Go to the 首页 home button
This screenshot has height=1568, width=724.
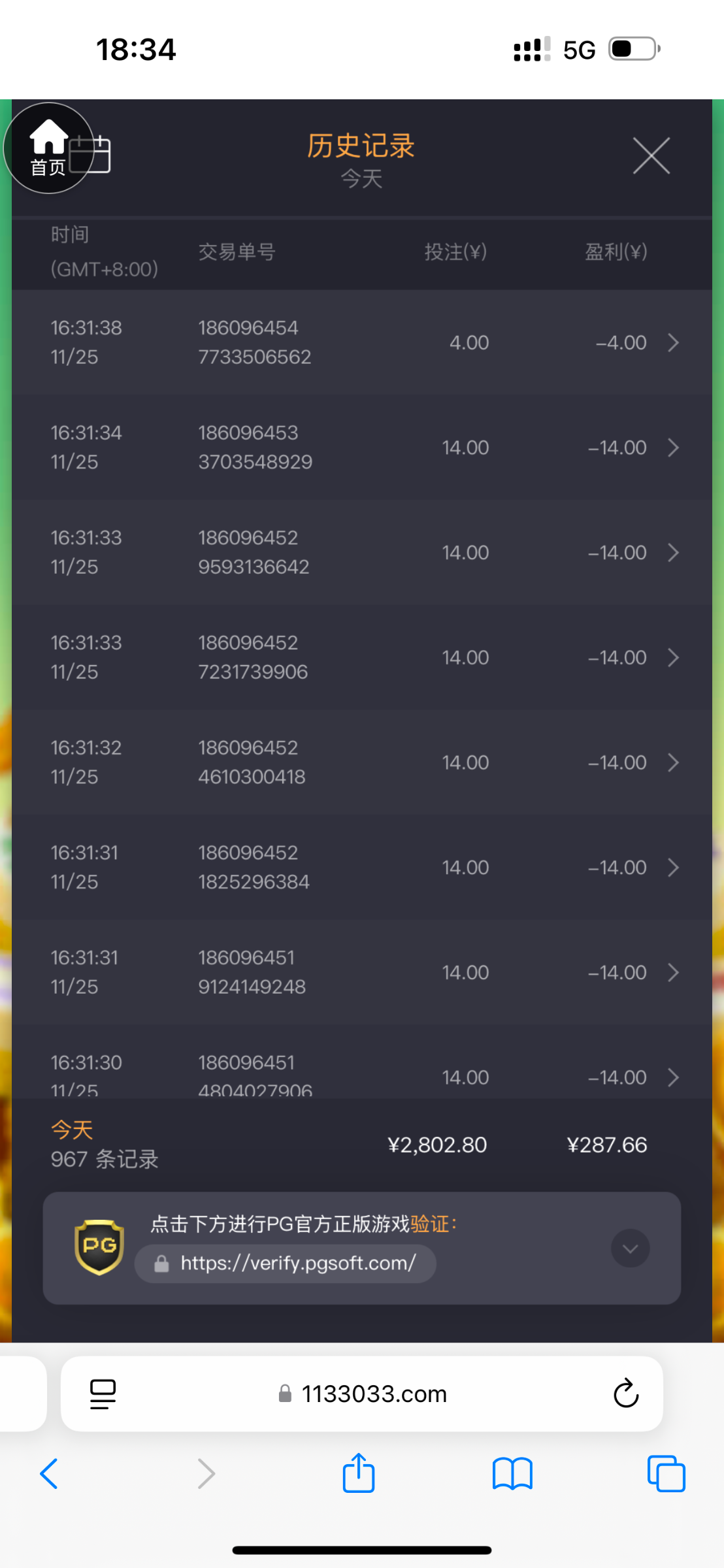pos(48,148)
